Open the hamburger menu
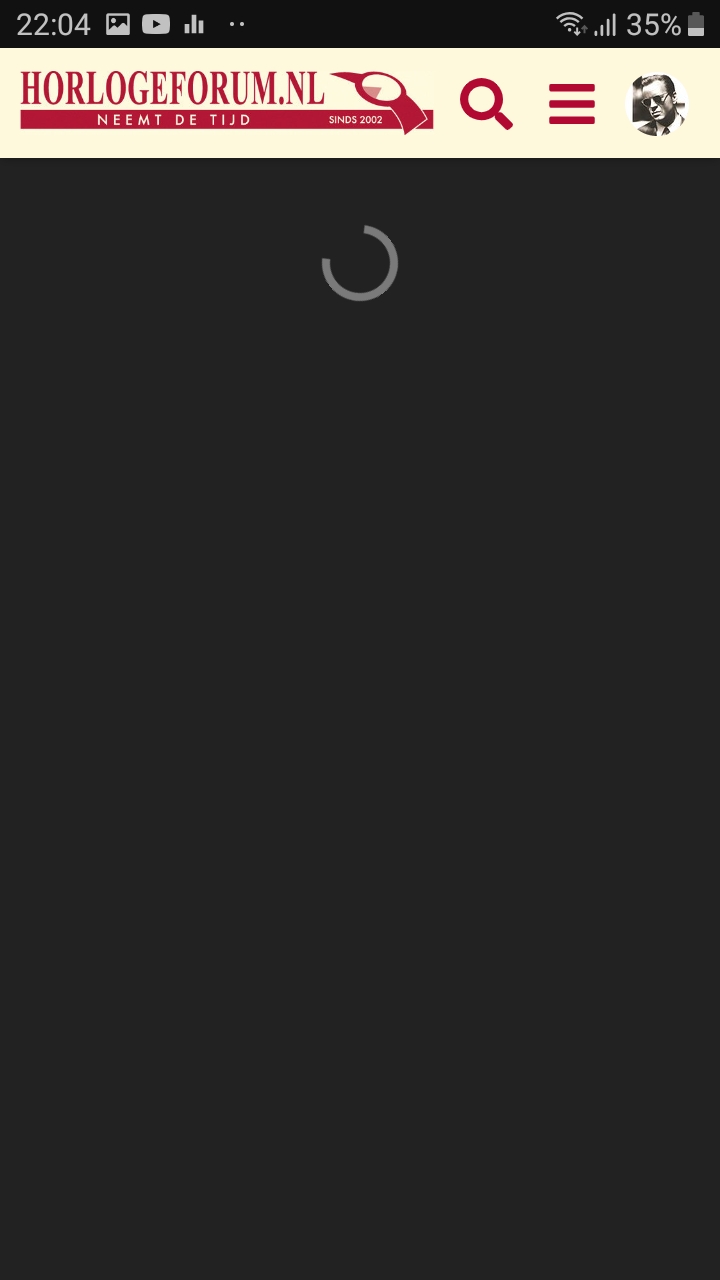 tap(572, 104)
